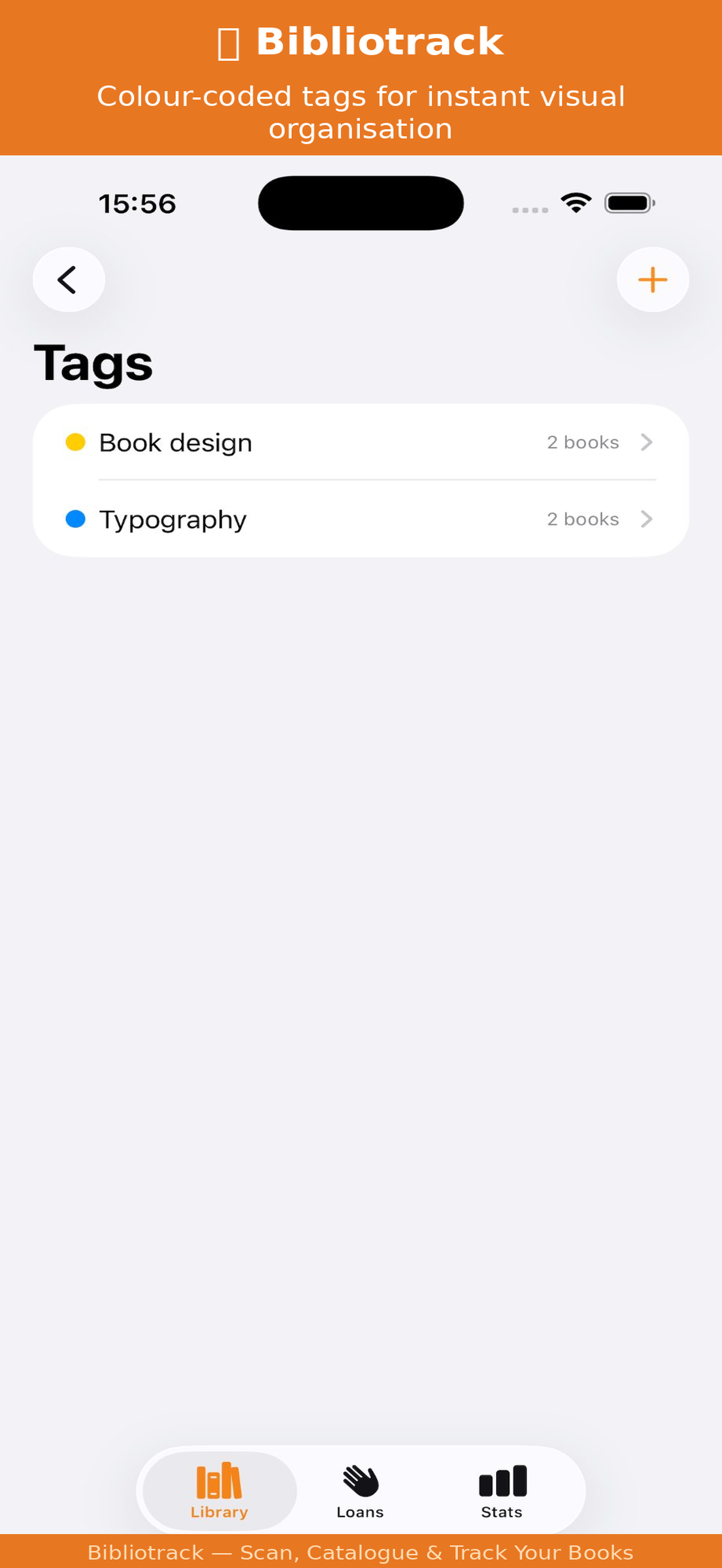Click the clock showing 15:56
Viewport: 722px width, 1568px height.
137,203
